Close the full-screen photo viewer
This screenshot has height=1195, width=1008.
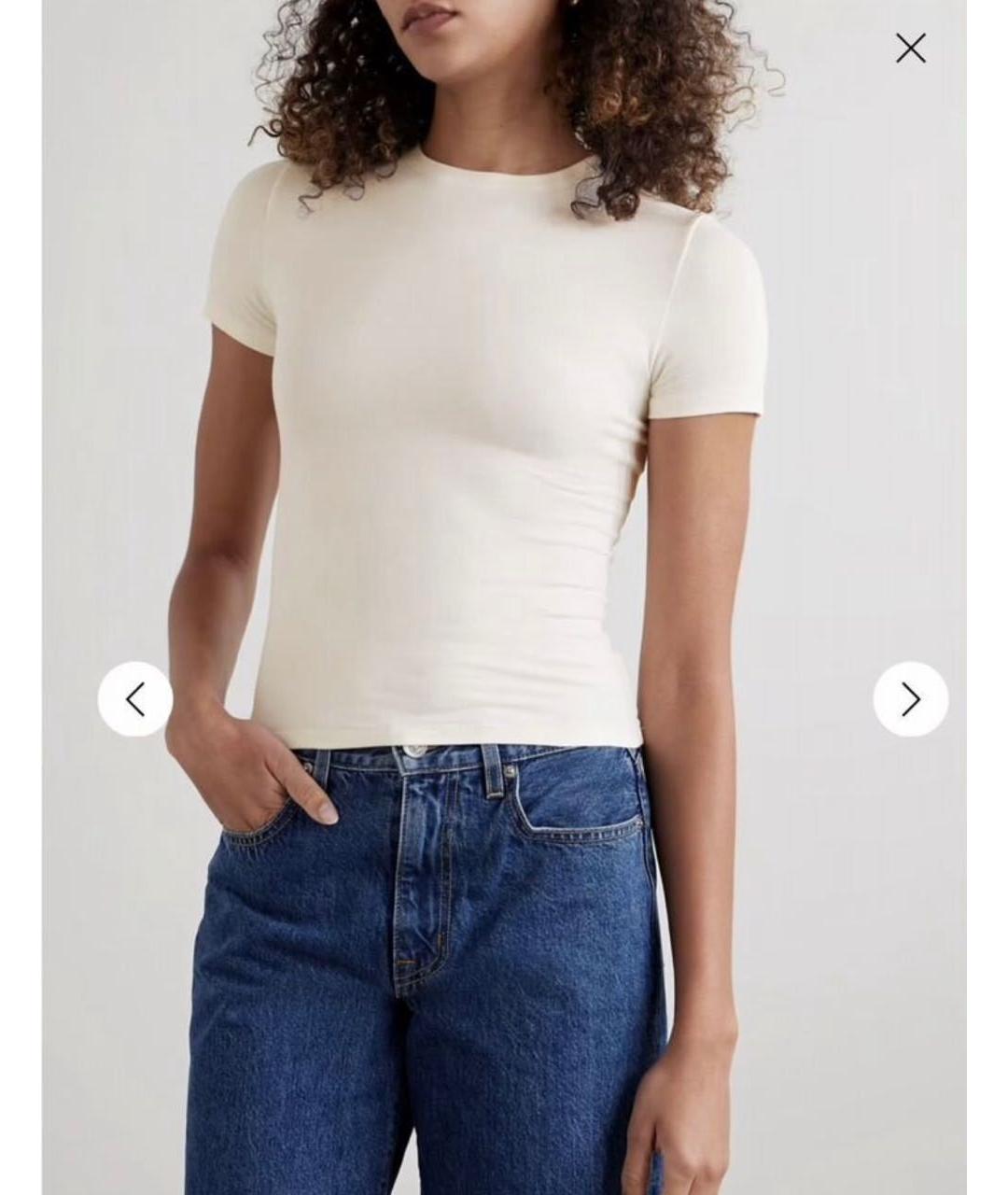pos(910,48)
